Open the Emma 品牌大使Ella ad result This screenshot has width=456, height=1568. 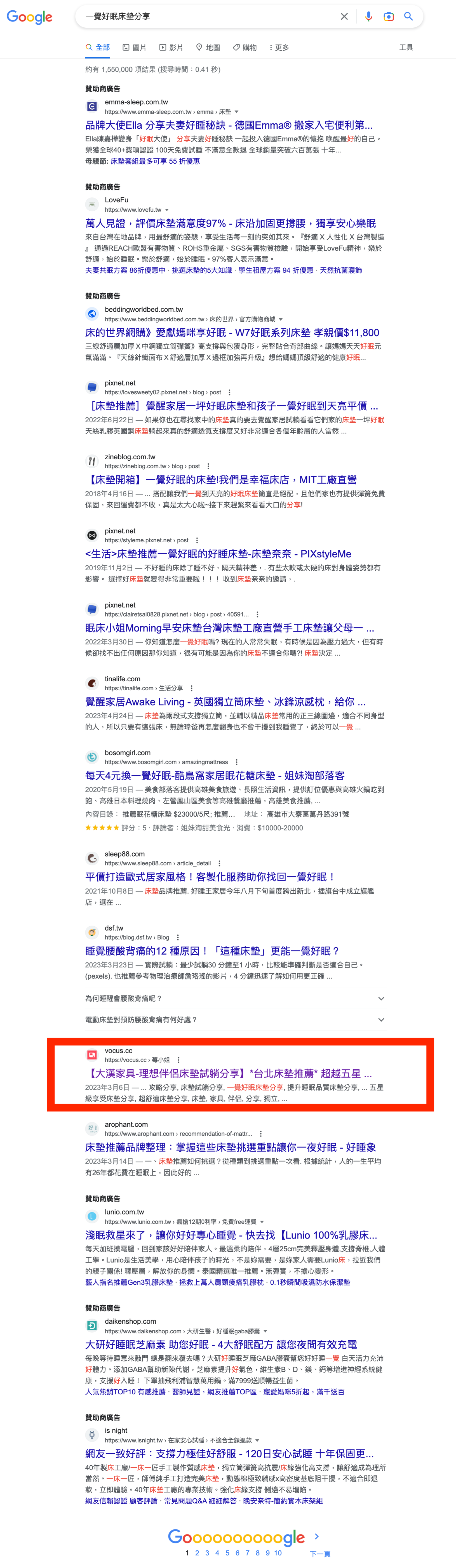229,125
